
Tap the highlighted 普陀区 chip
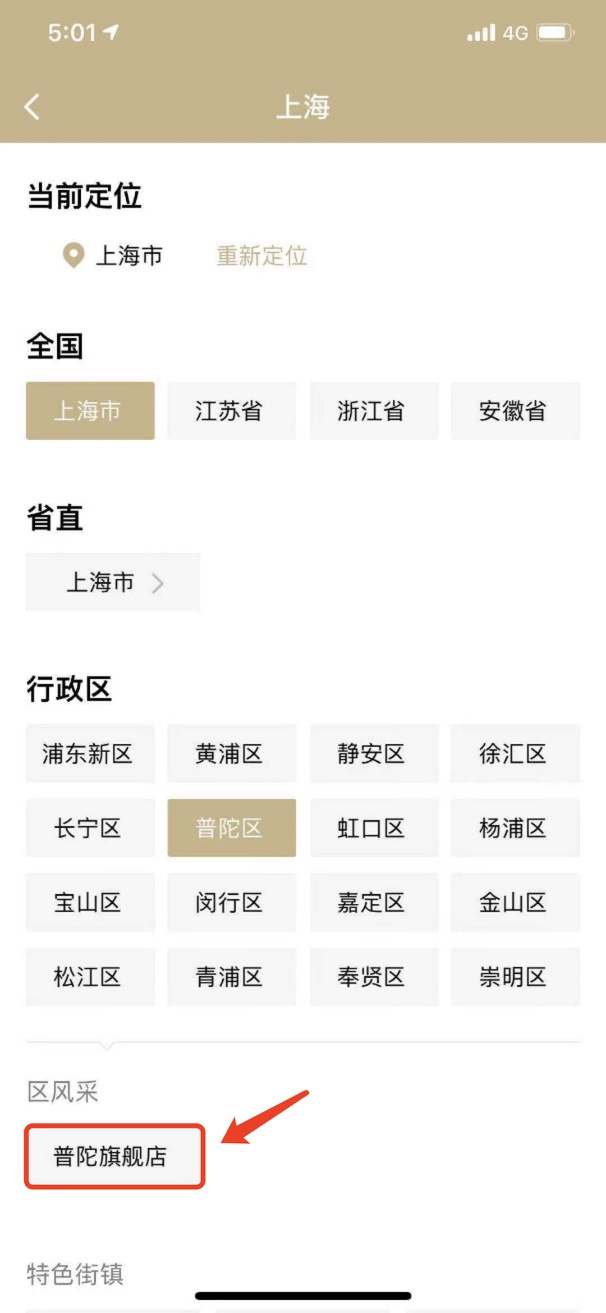pos(231,828)
